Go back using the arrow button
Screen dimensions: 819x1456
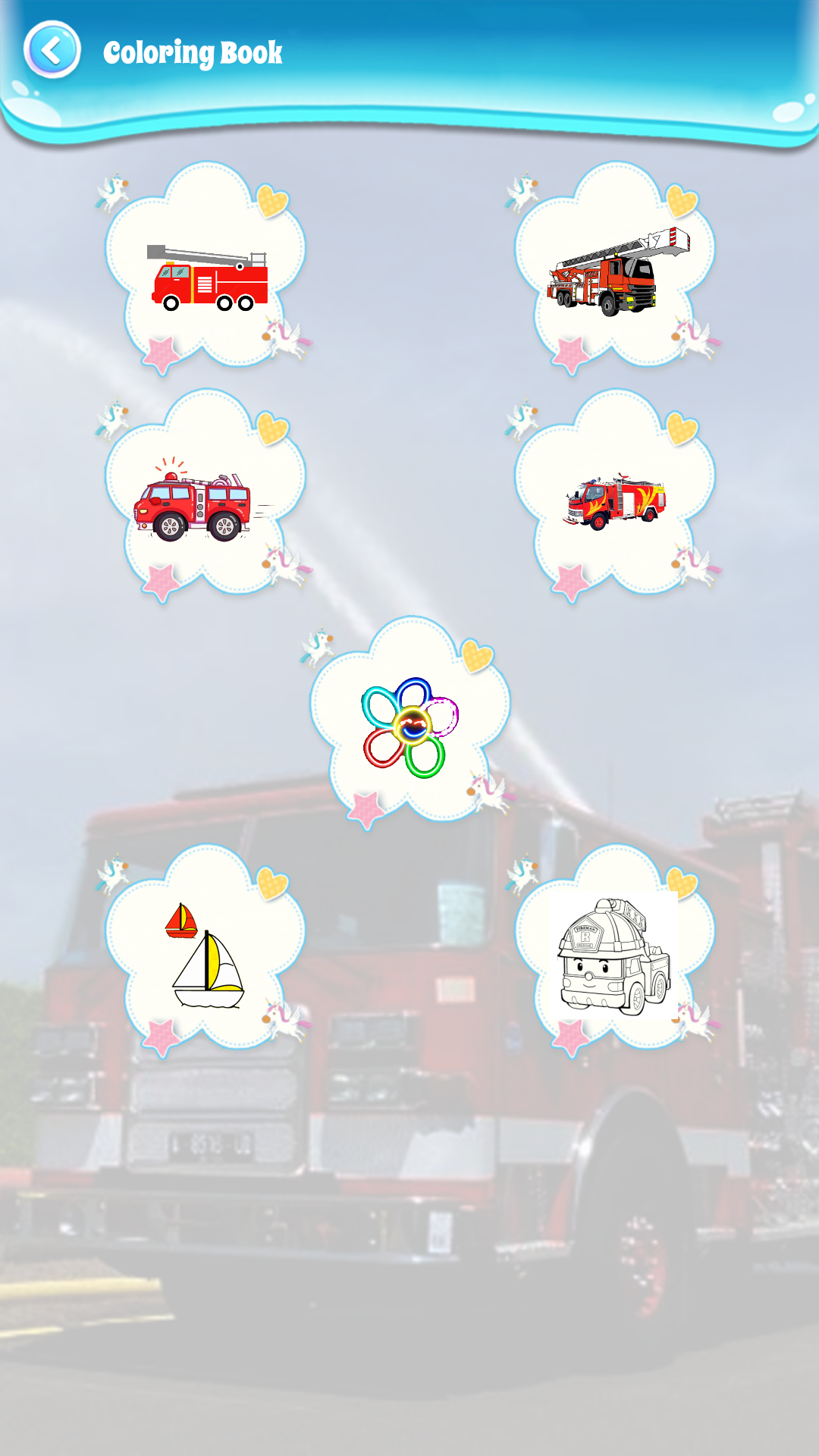click(x=52, y=50)
